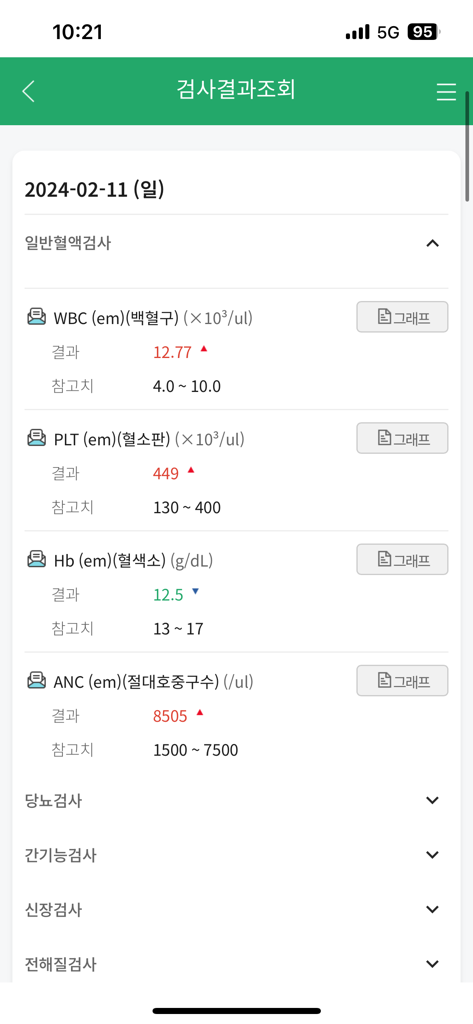473x1024 pixels.
Task: Expand the 신장검사 section
Action: (236, 909)
